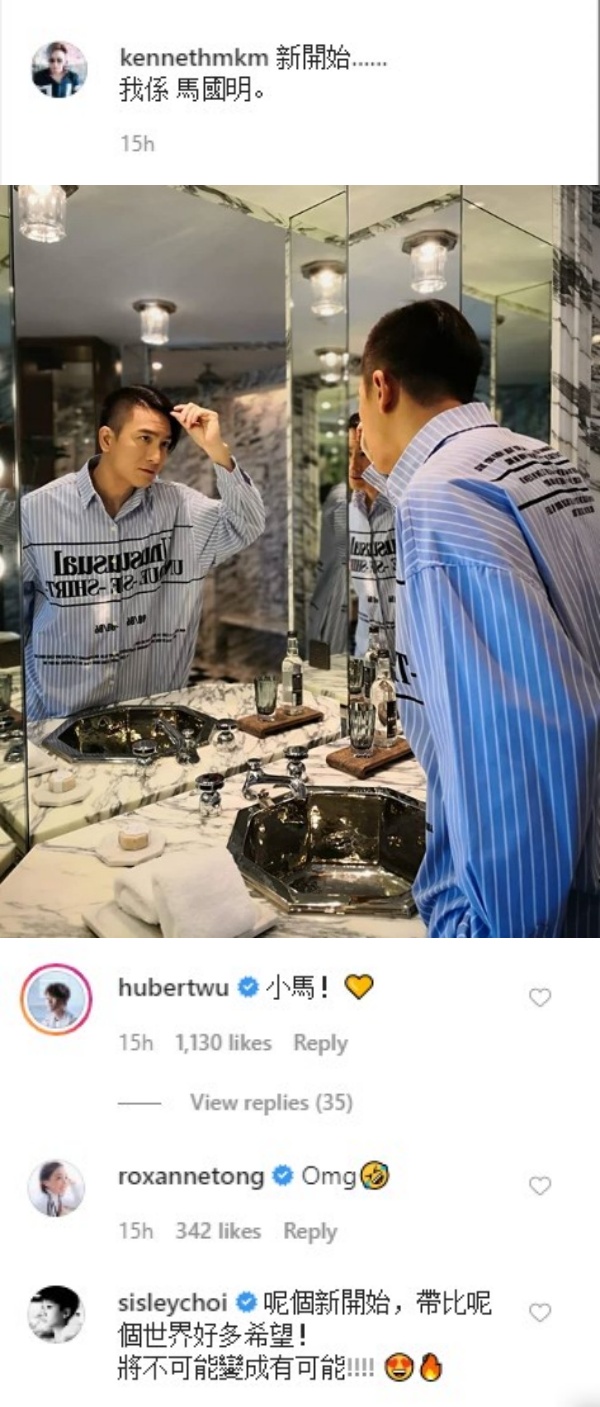Open kennethmkm's profile from username

click(193, 58)
